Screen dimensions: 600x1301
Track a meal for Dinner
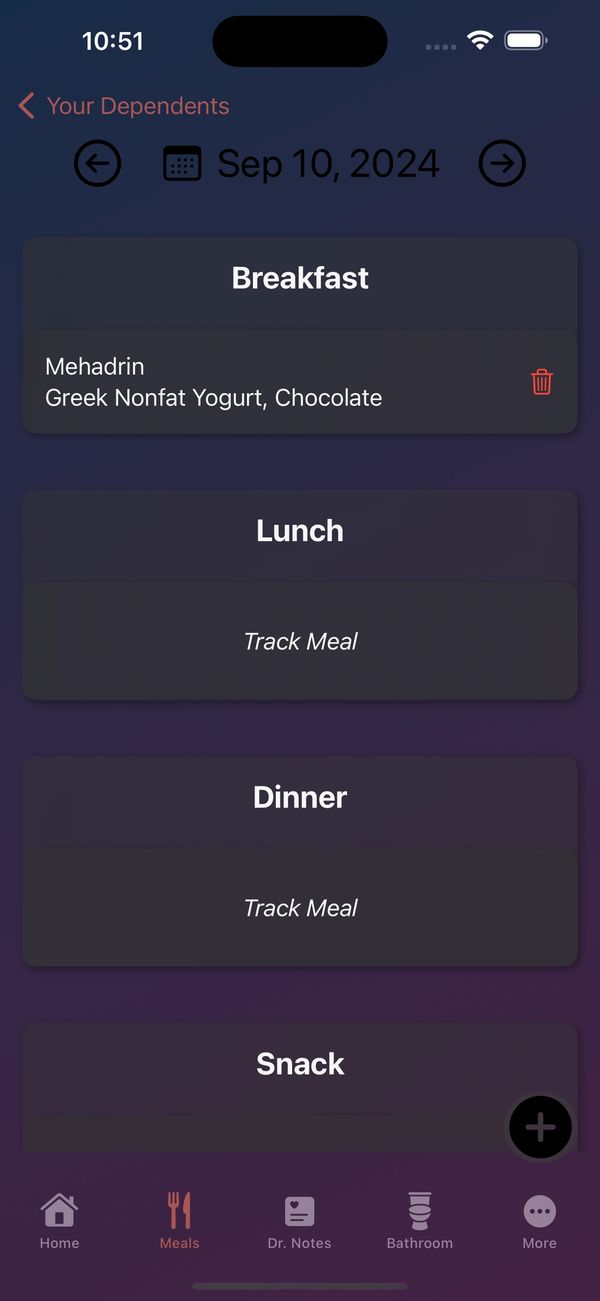[x=300, y=908]
